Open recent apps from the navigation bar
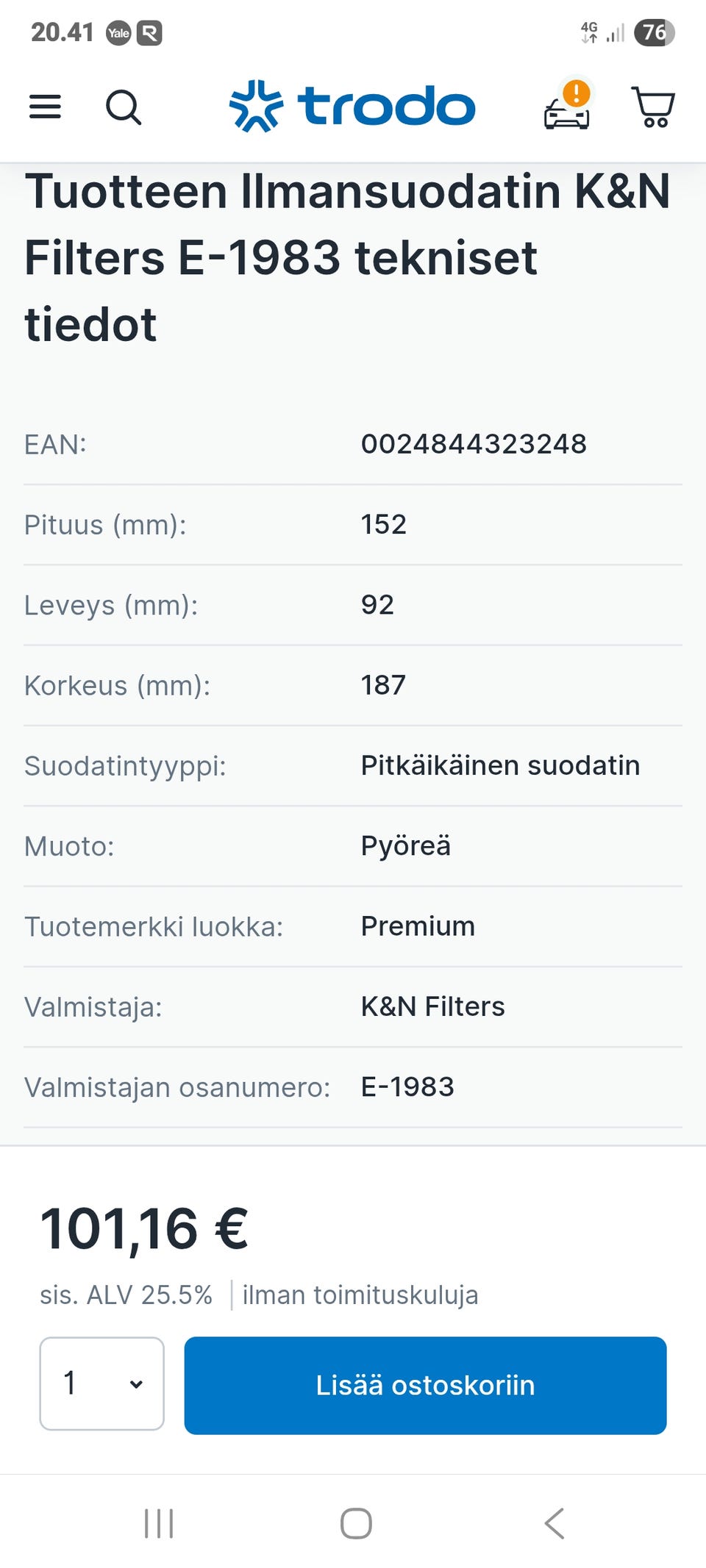This screenshot has width=706, height=1568. click(158, 1523)
